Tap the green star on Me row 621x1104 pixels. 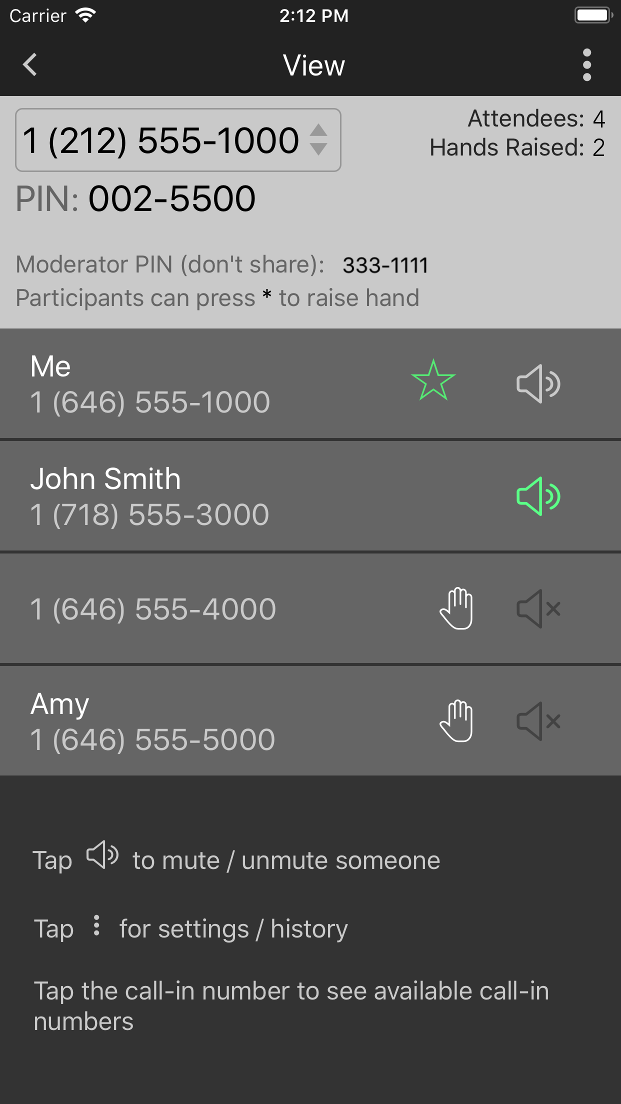(433, 381)
